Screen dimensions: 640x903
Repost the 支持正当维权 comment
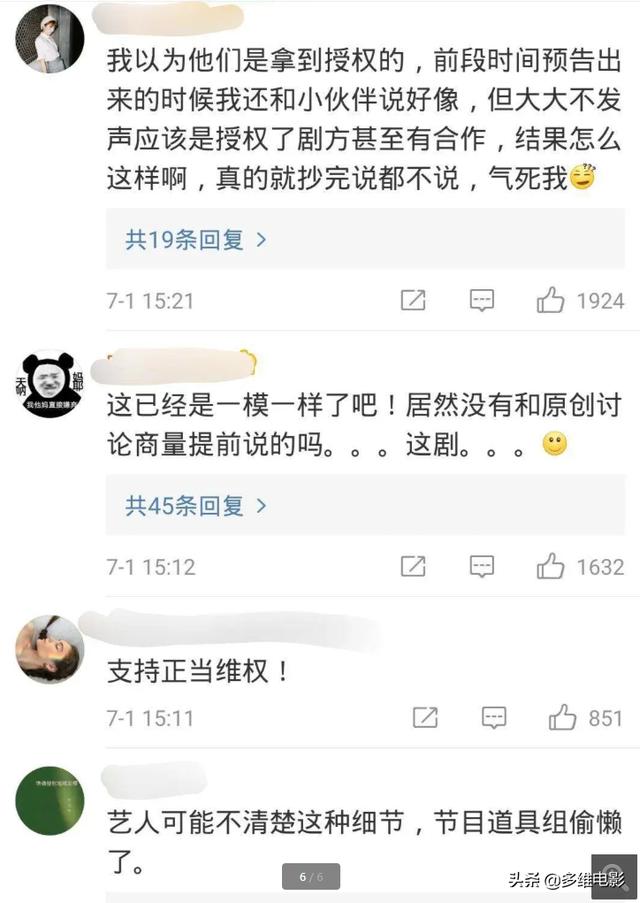pos(425,718)
